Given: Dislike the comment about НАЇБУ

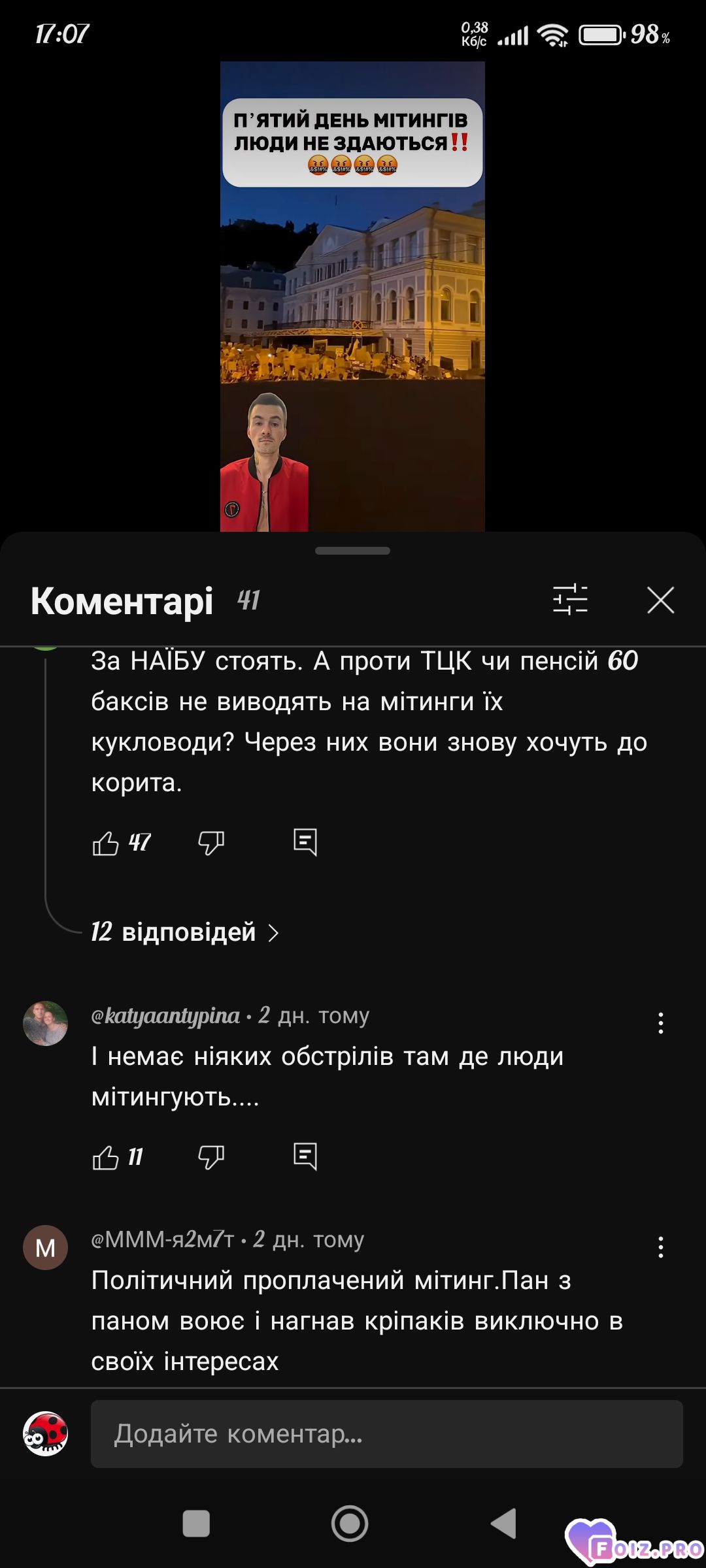Looking at the screenshot, I should pyautogui.click(x=211, y=843).
